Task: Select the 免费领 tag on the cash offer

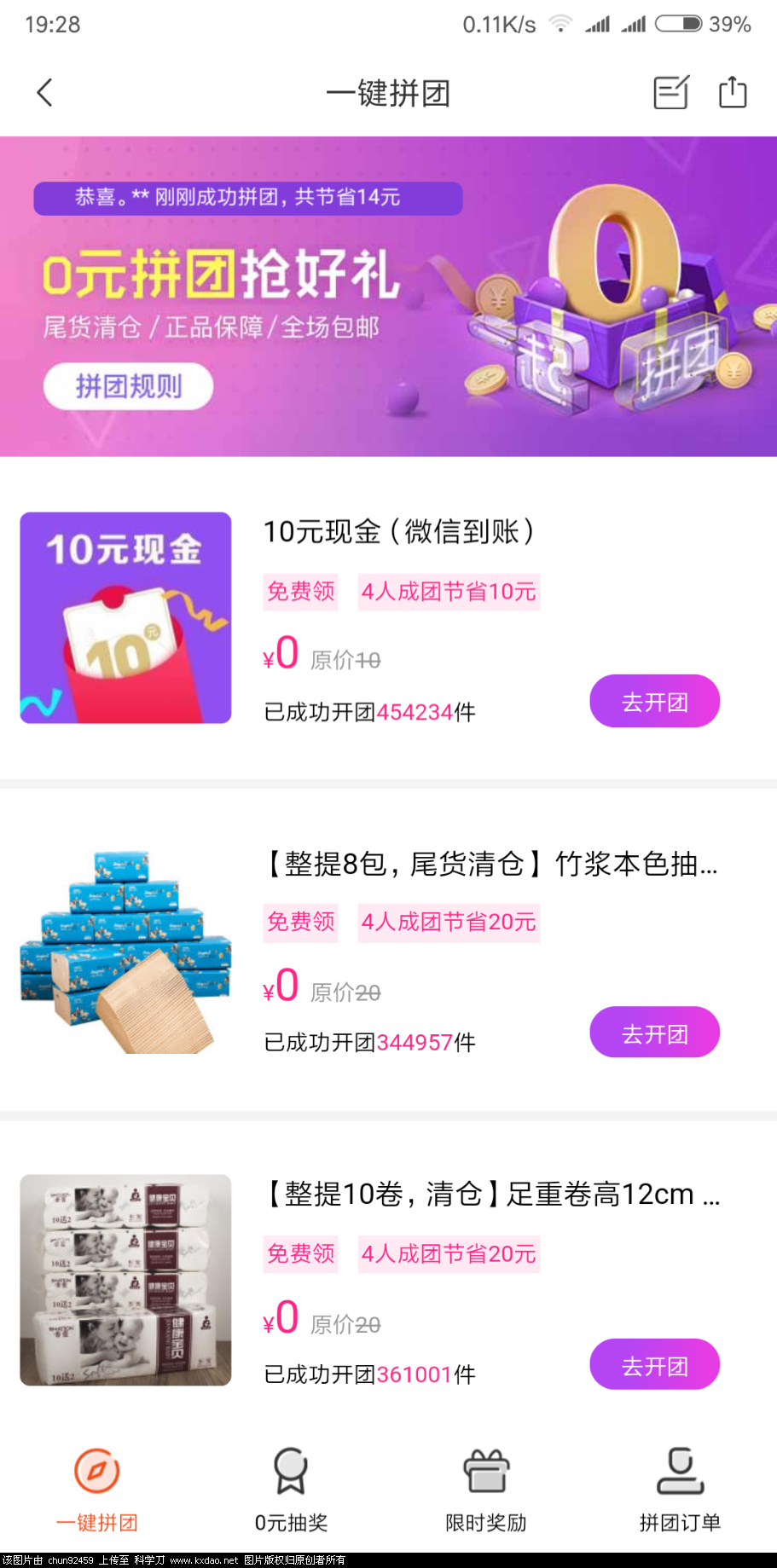Action: 300,591
